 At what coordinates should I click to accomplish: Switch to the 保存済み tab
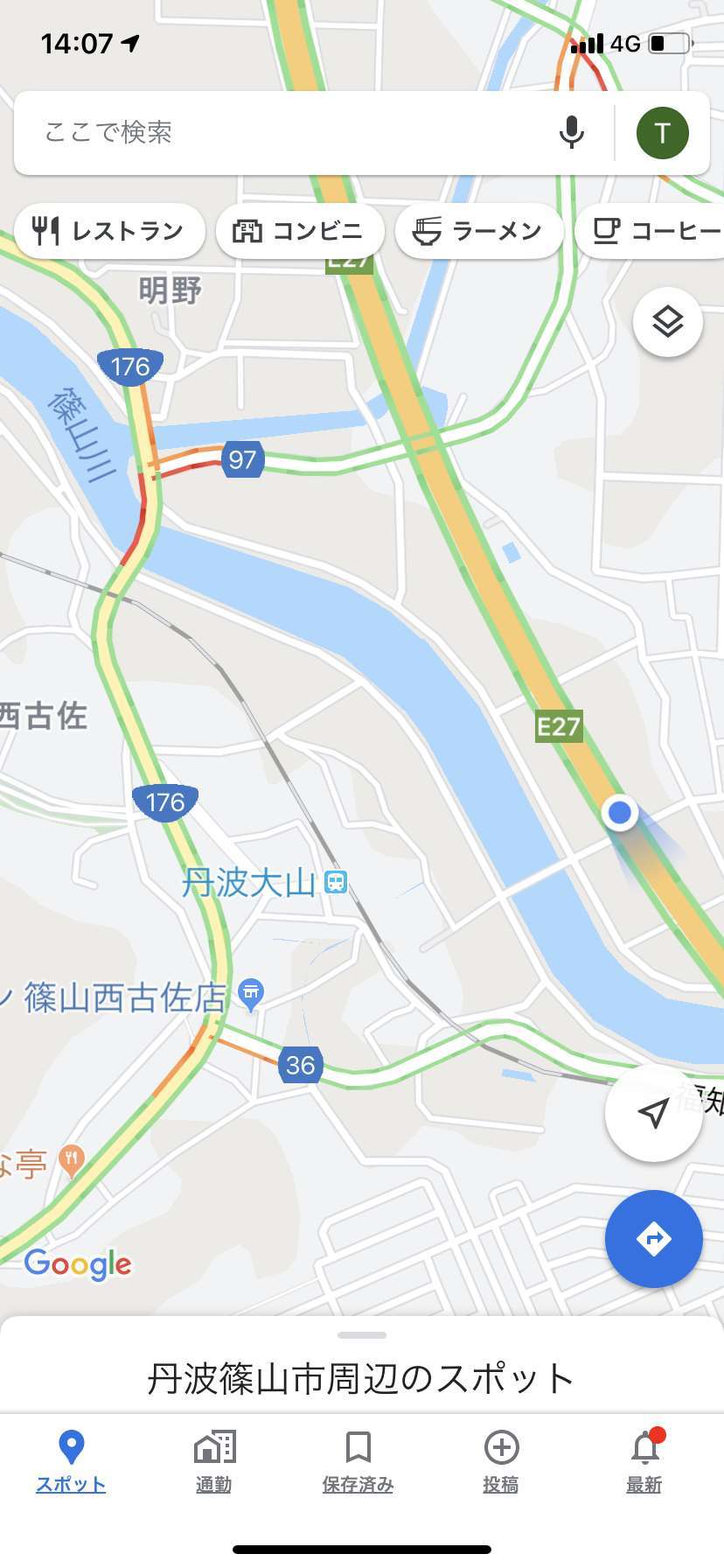click(x=359, y=1461)
